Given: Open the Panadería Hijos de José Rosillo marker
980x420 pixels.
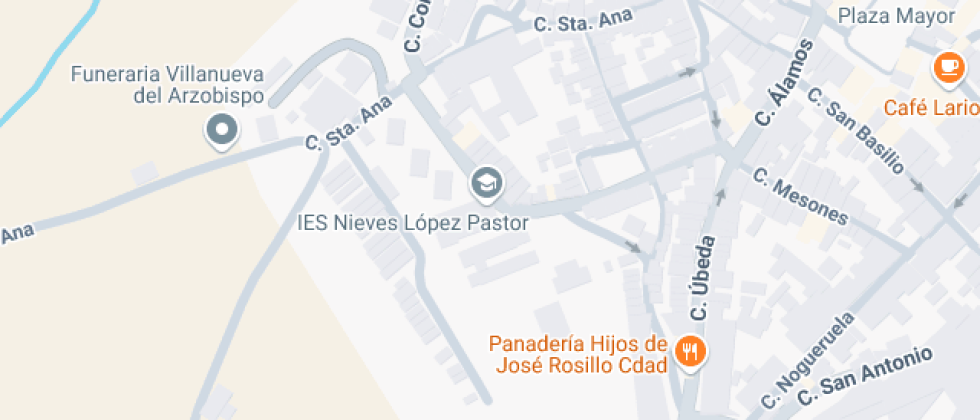Looking at the screenshot, I should tap(690, 351).
